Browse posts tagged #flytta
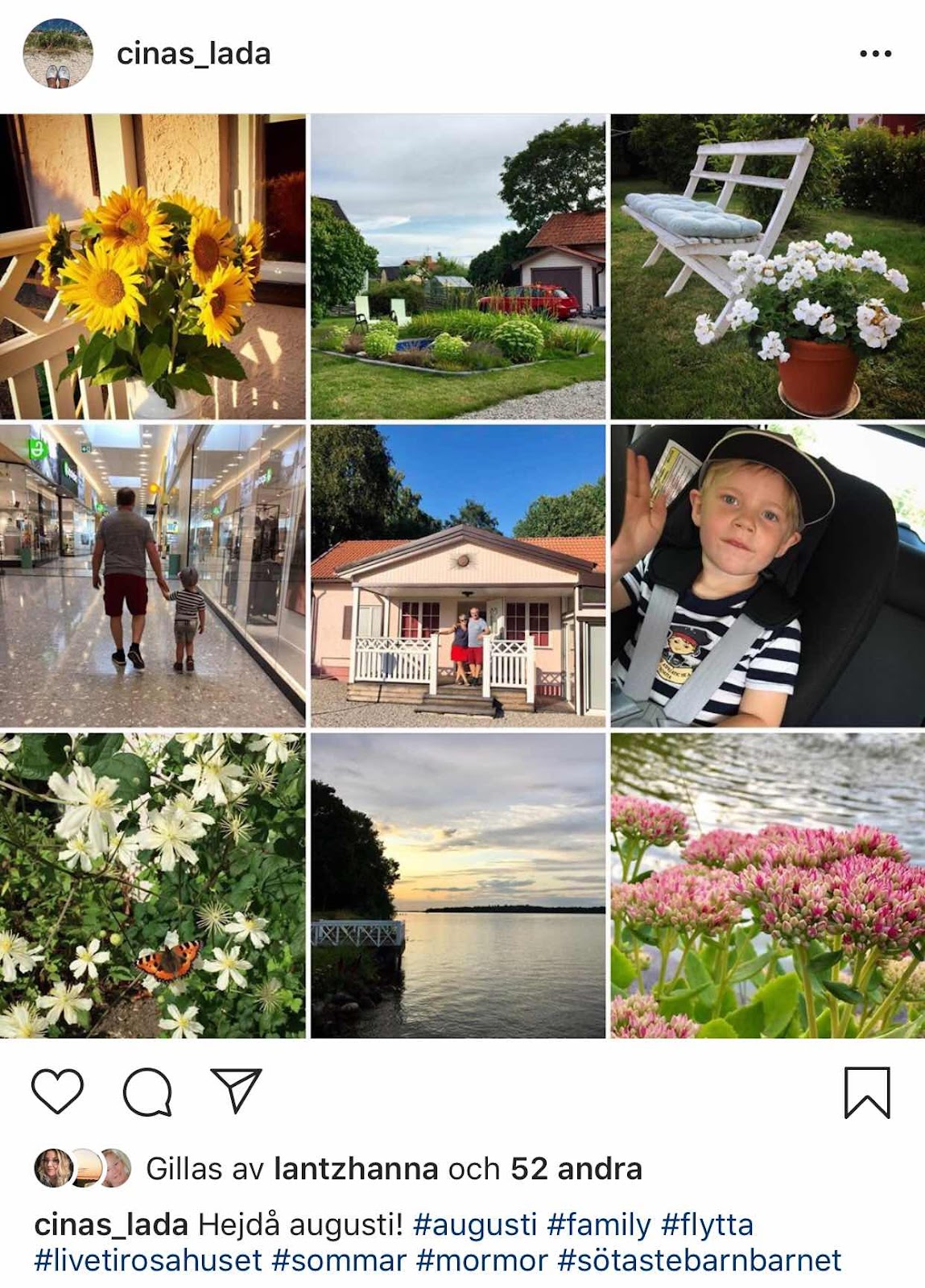 tap(707, 1224)
